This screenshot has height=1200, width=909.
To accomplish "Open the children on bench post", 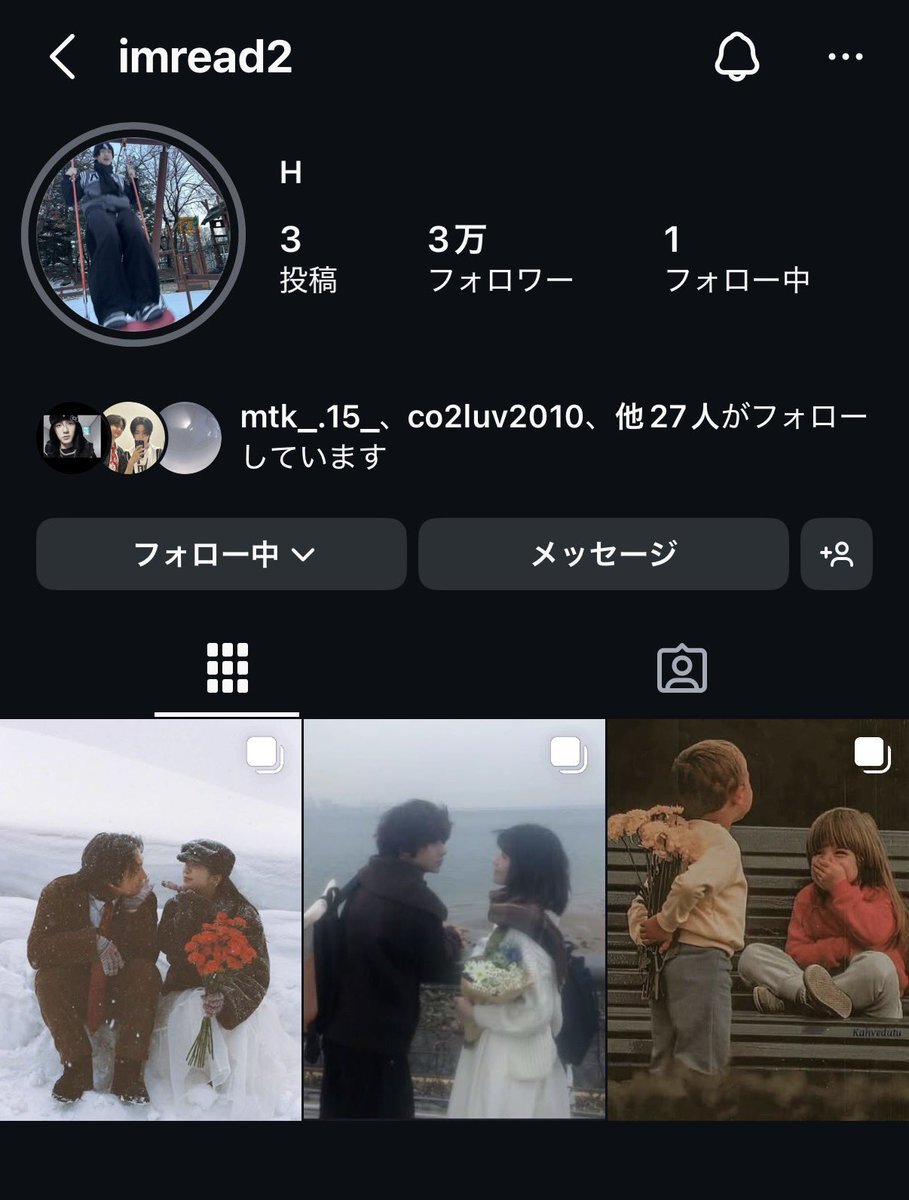I will [758, 919].
